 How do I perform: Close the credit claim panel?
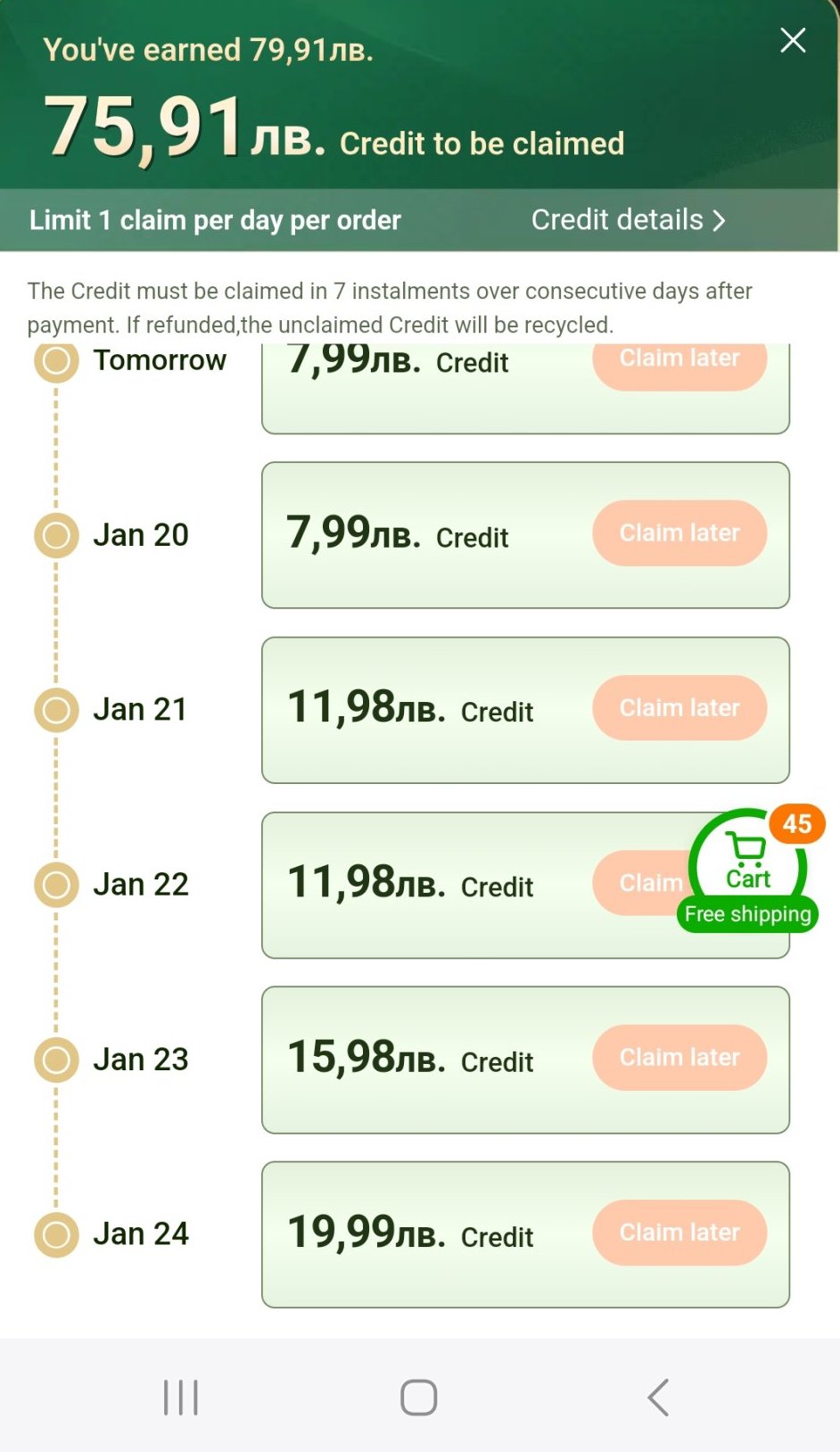(793, 40)
